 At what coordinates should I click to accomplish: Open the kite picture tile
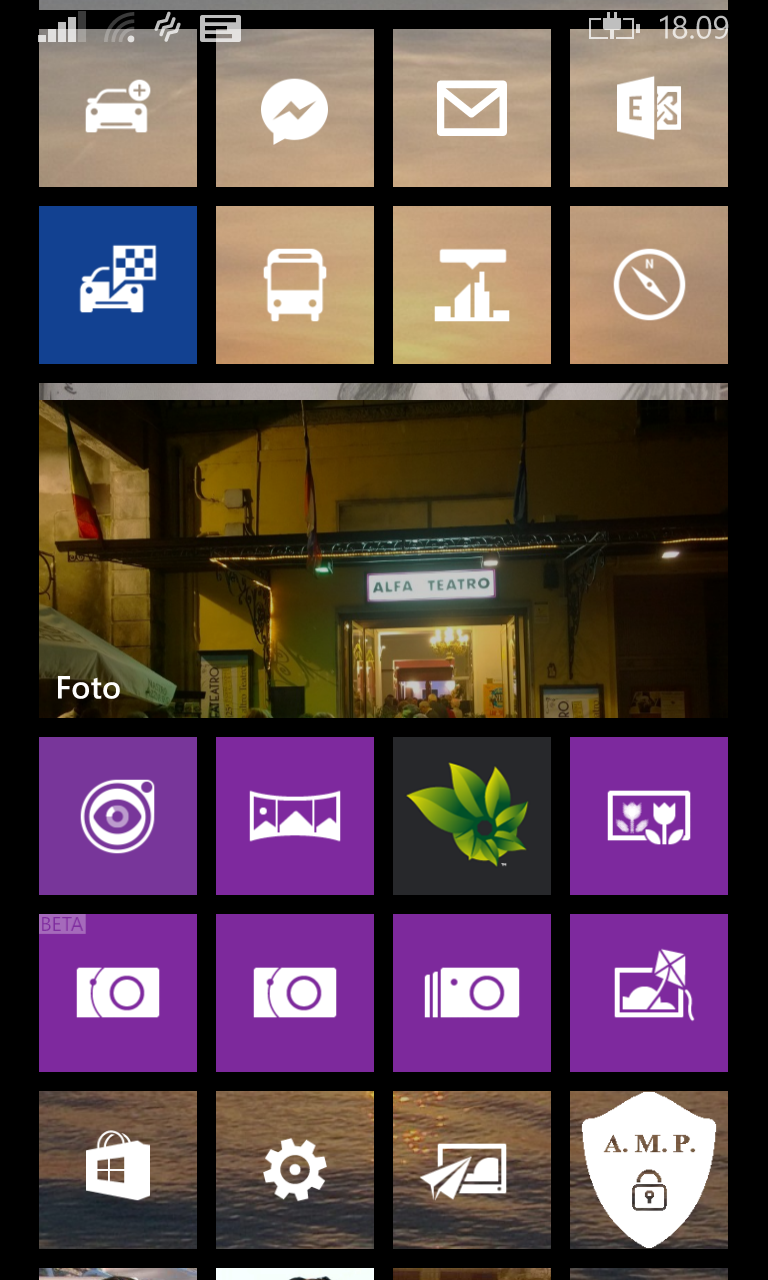click(649, 993)
